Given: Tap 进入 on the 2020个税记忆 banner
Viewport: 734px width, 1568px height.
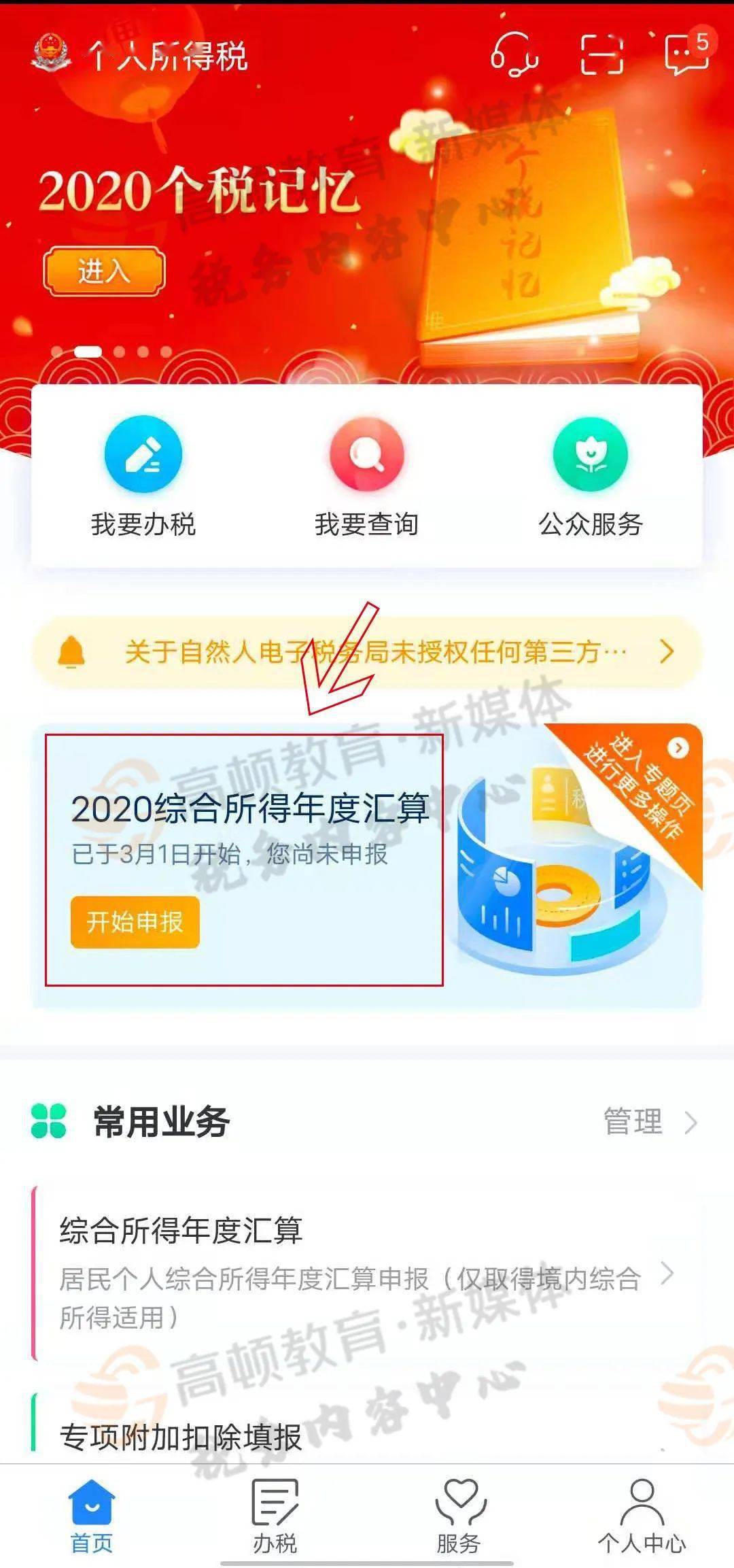Looking at the screenshot, I should 104,272.
